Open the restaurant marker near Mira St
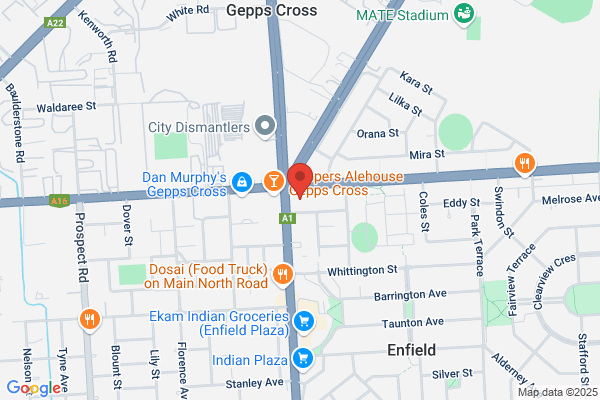This screenshot has height=400, width=600. point(525,164)
